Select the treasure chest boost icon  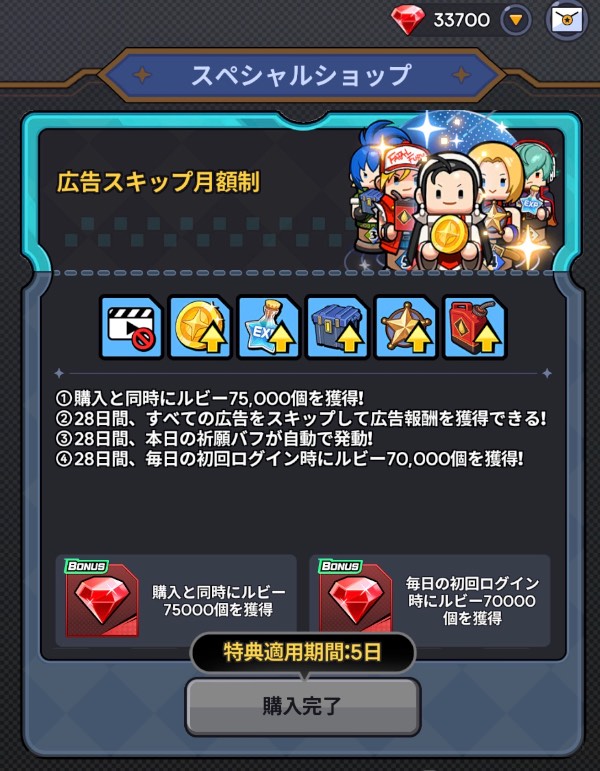click(x=336, y=327)
